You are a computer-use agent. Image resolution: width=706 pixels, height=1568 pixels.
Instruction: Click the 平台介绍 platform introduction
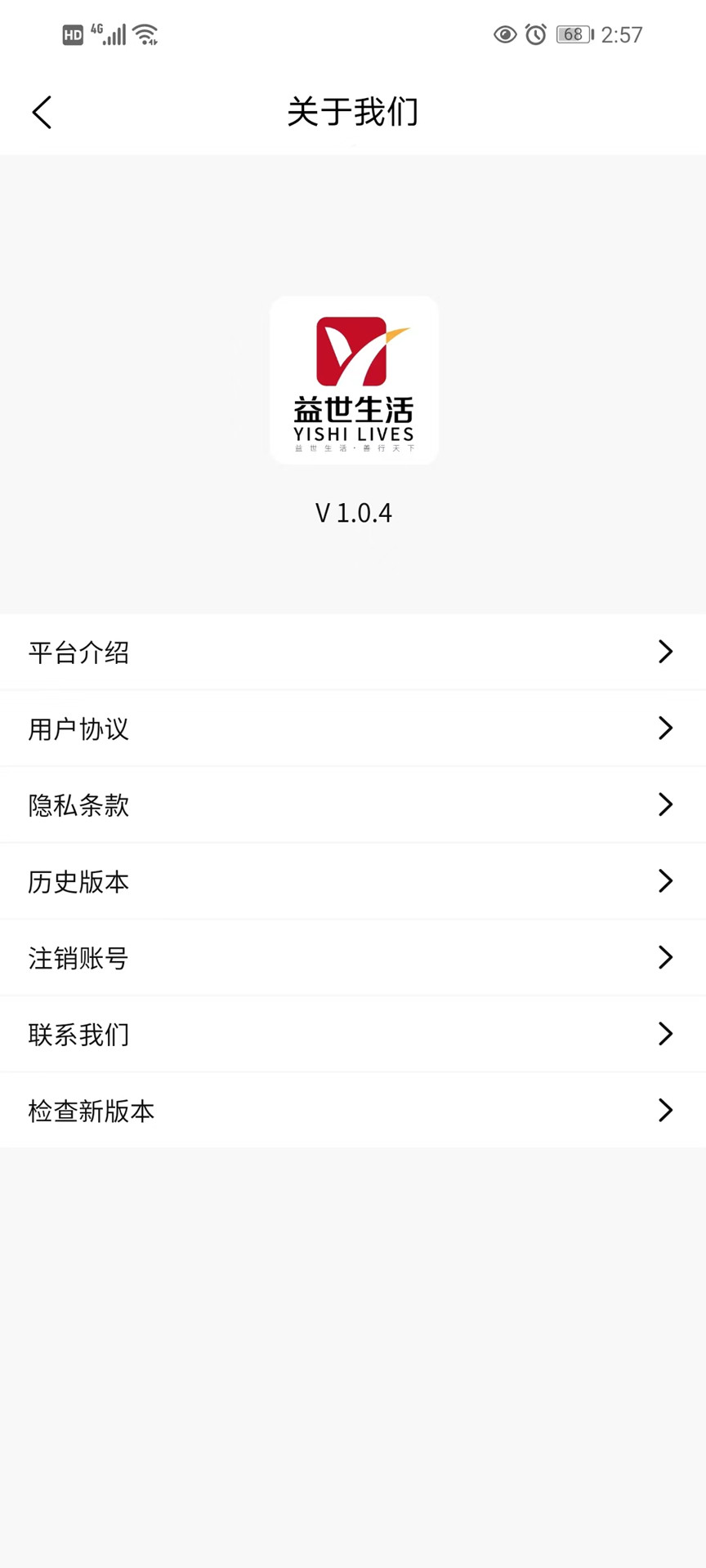pos(79,652)
